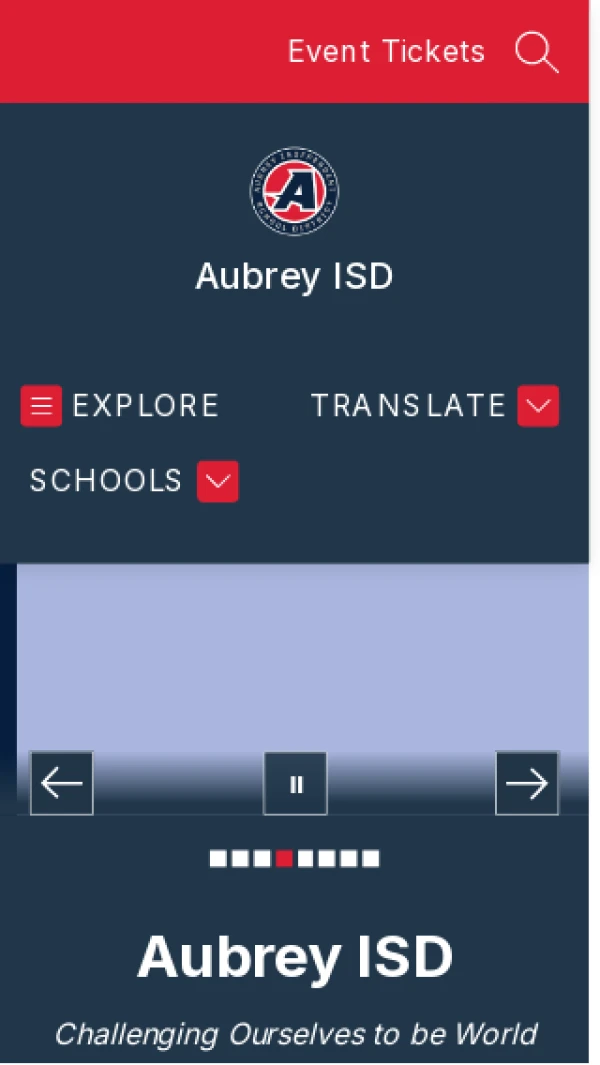Tap the search magnifier icon
The height and width of the screenshot is (1065, 600).
pos(537,52)
